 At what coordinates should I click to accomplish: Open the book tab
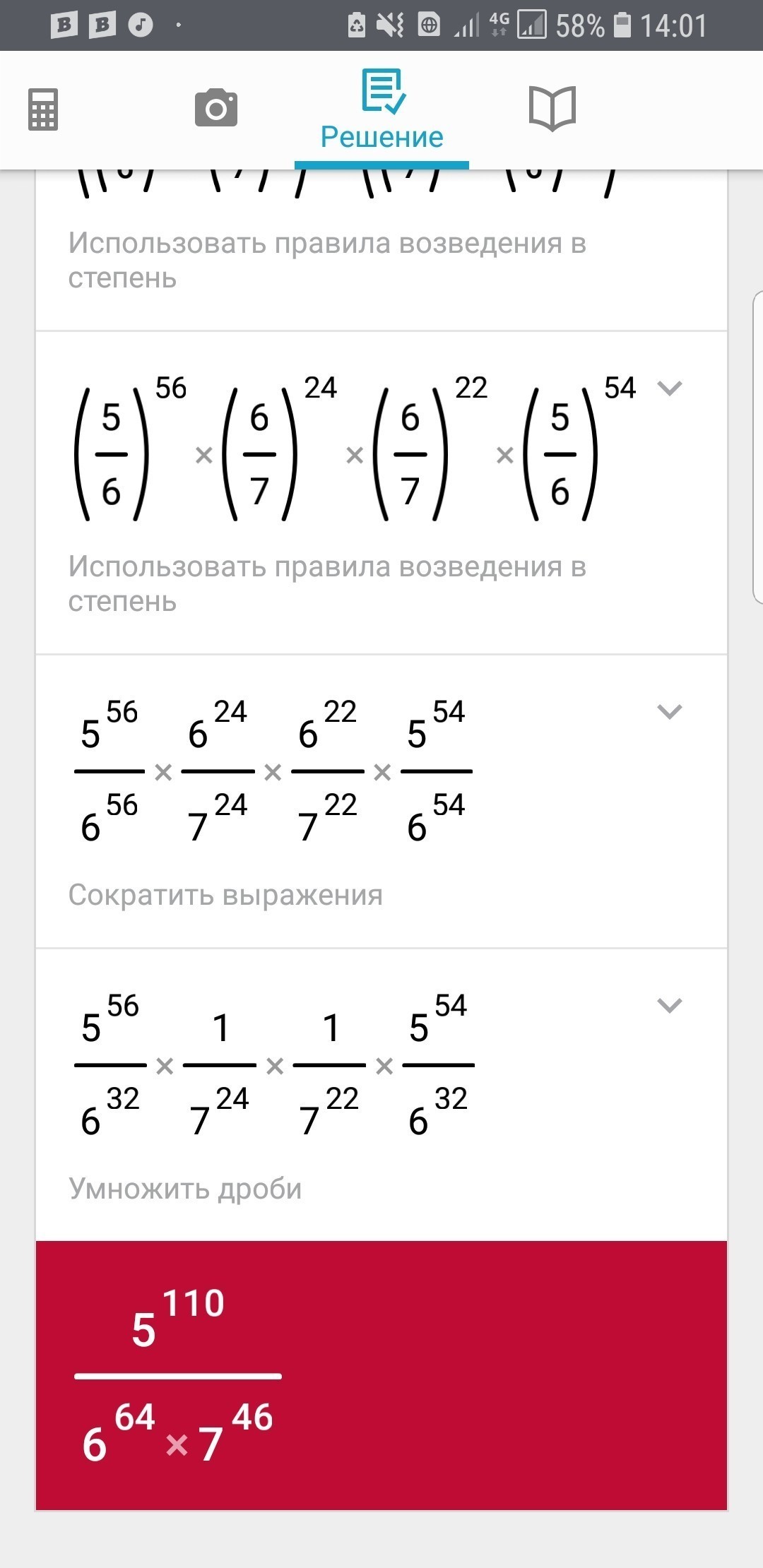552,108
